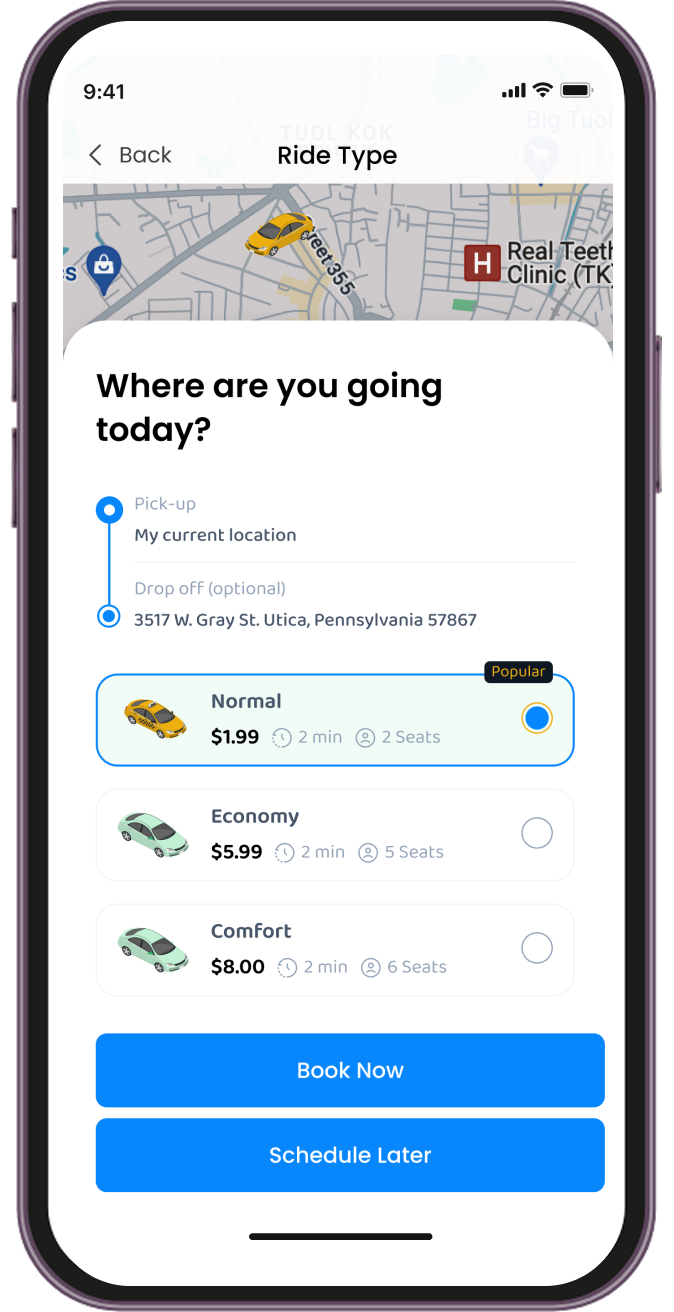
Task: Edit the Pick-up location field
Action: pos(354,520)
